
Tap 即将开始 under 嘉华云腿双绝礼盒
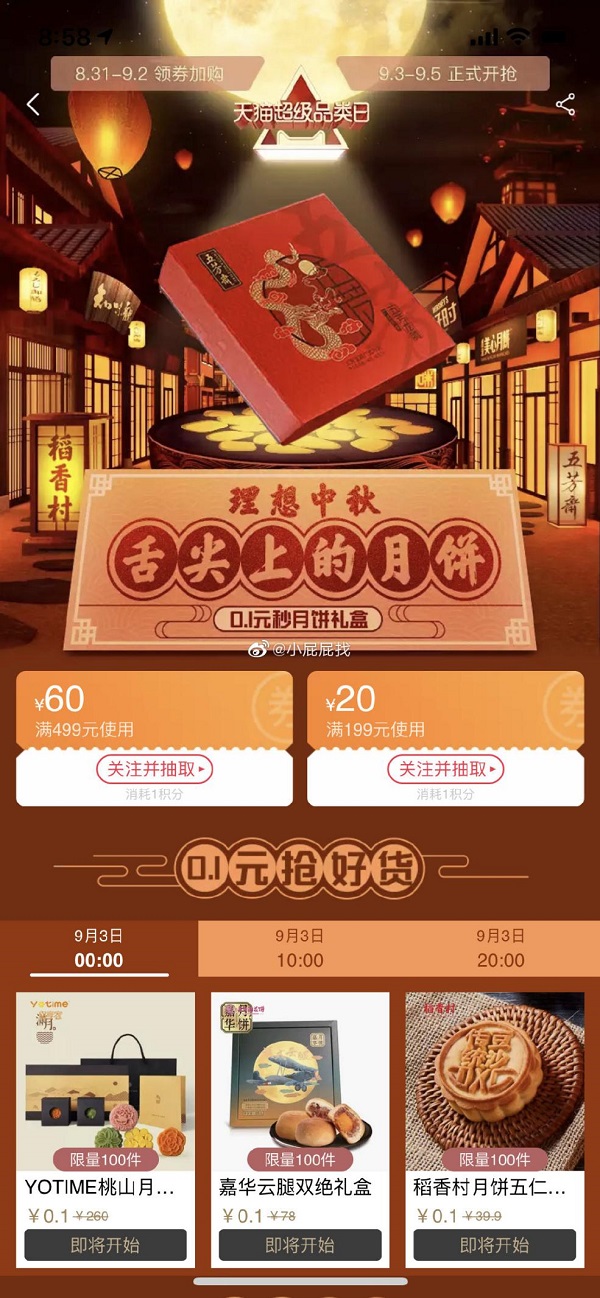300,1245
